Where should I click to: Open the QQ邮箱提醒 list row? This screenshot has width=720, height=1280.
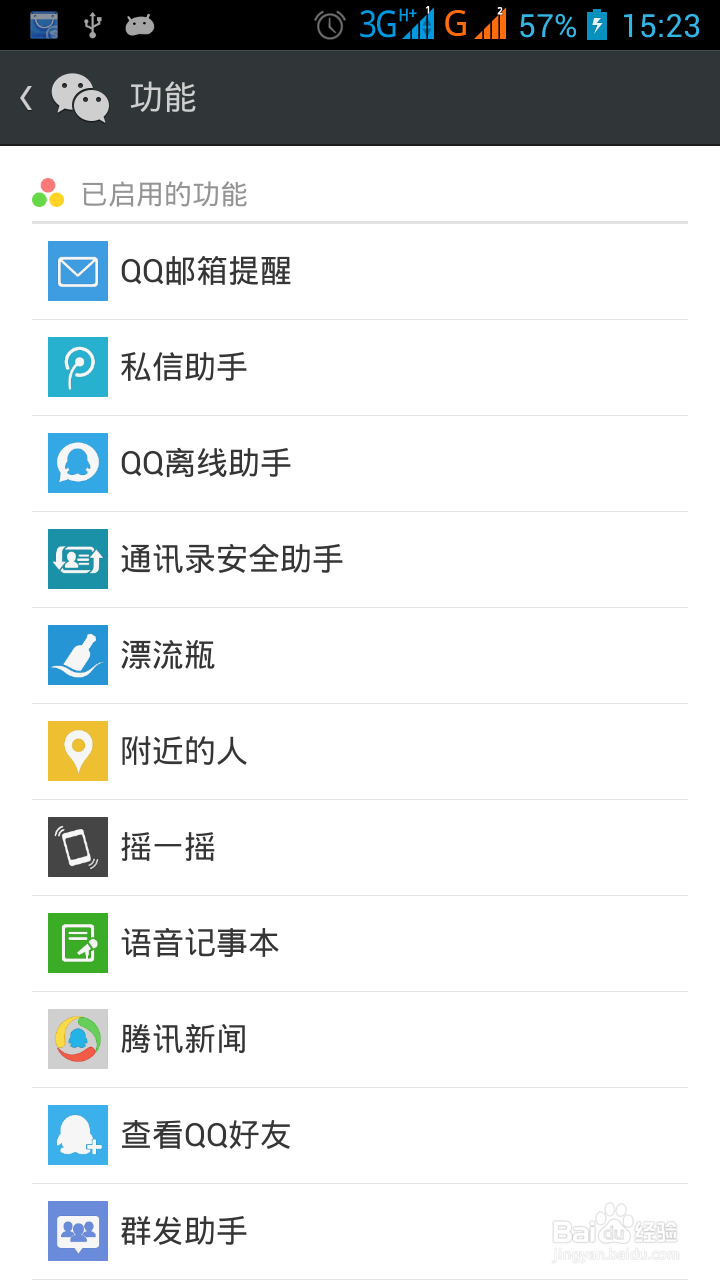point(360,271)
